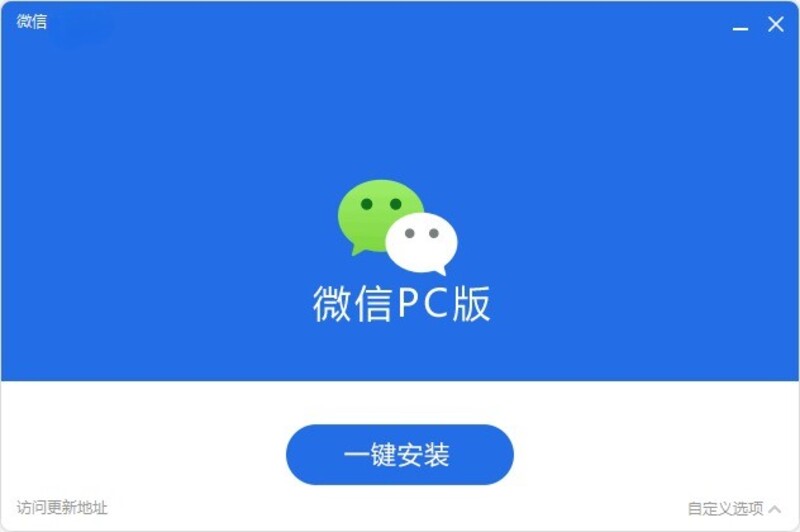Open the 访问更新地址 link
Screen dimensions: 800x532
62,507
